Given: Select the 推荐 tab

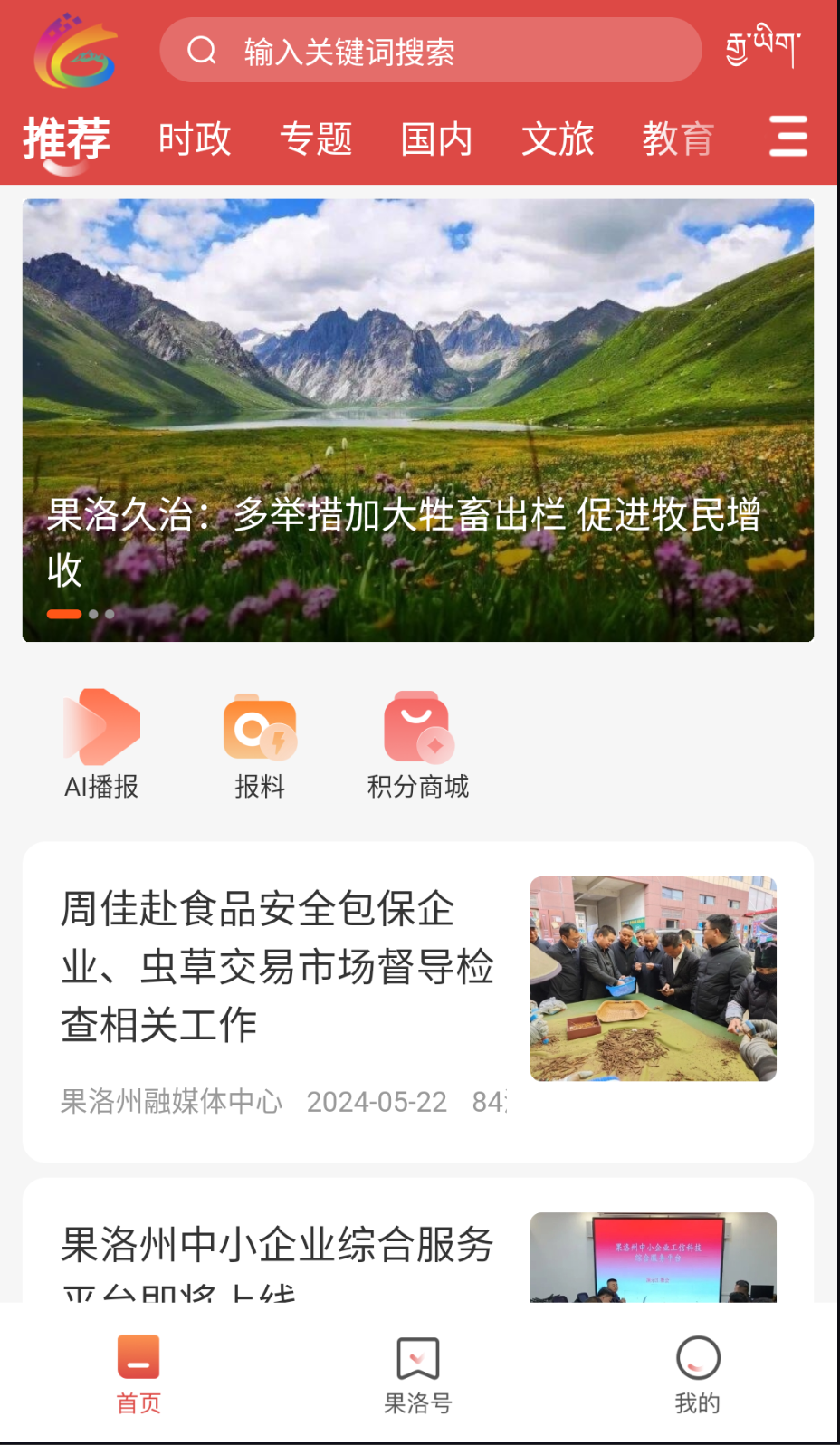Looking at the screenshot, I should [66, 139].
